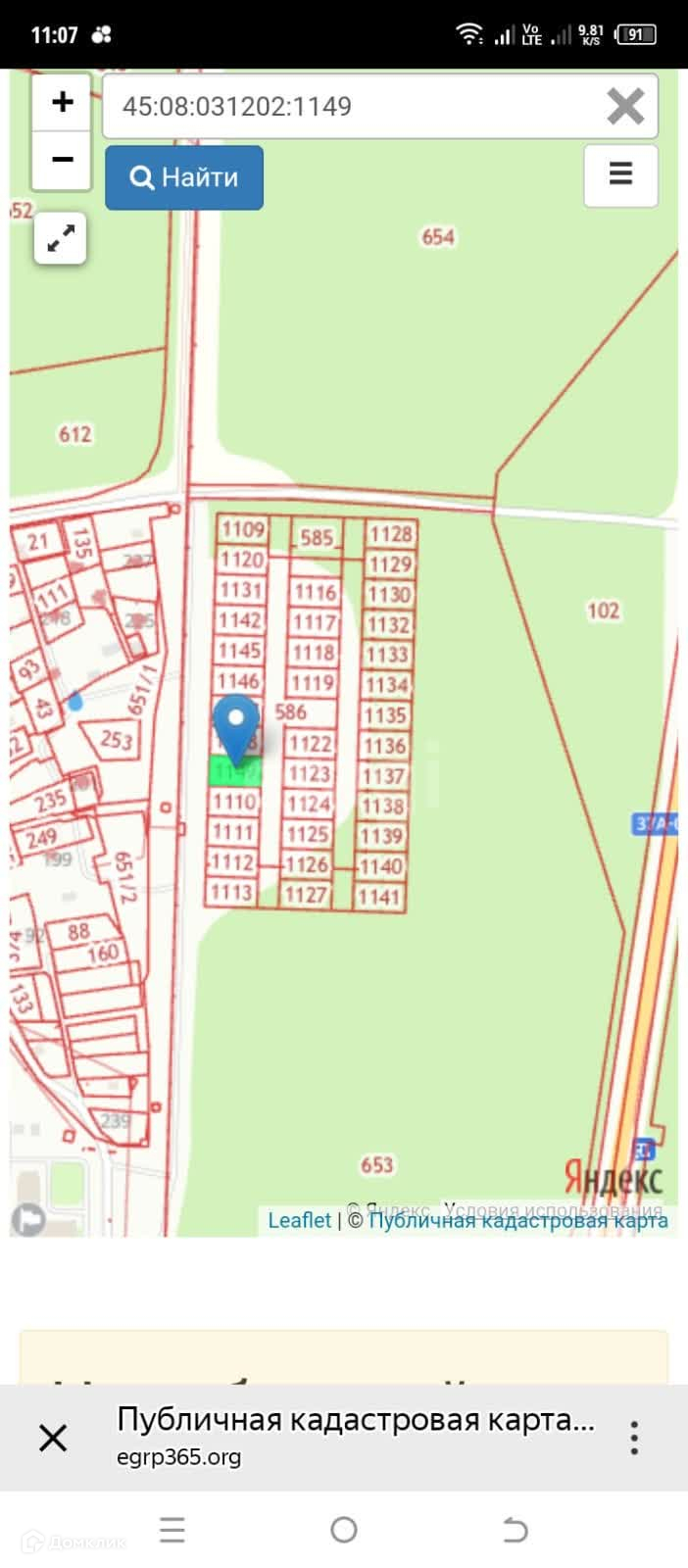Open Публичная кадастровая карта link
Image resolution: width=688 pixels, height=1568 pixels.
point(517,1220)
